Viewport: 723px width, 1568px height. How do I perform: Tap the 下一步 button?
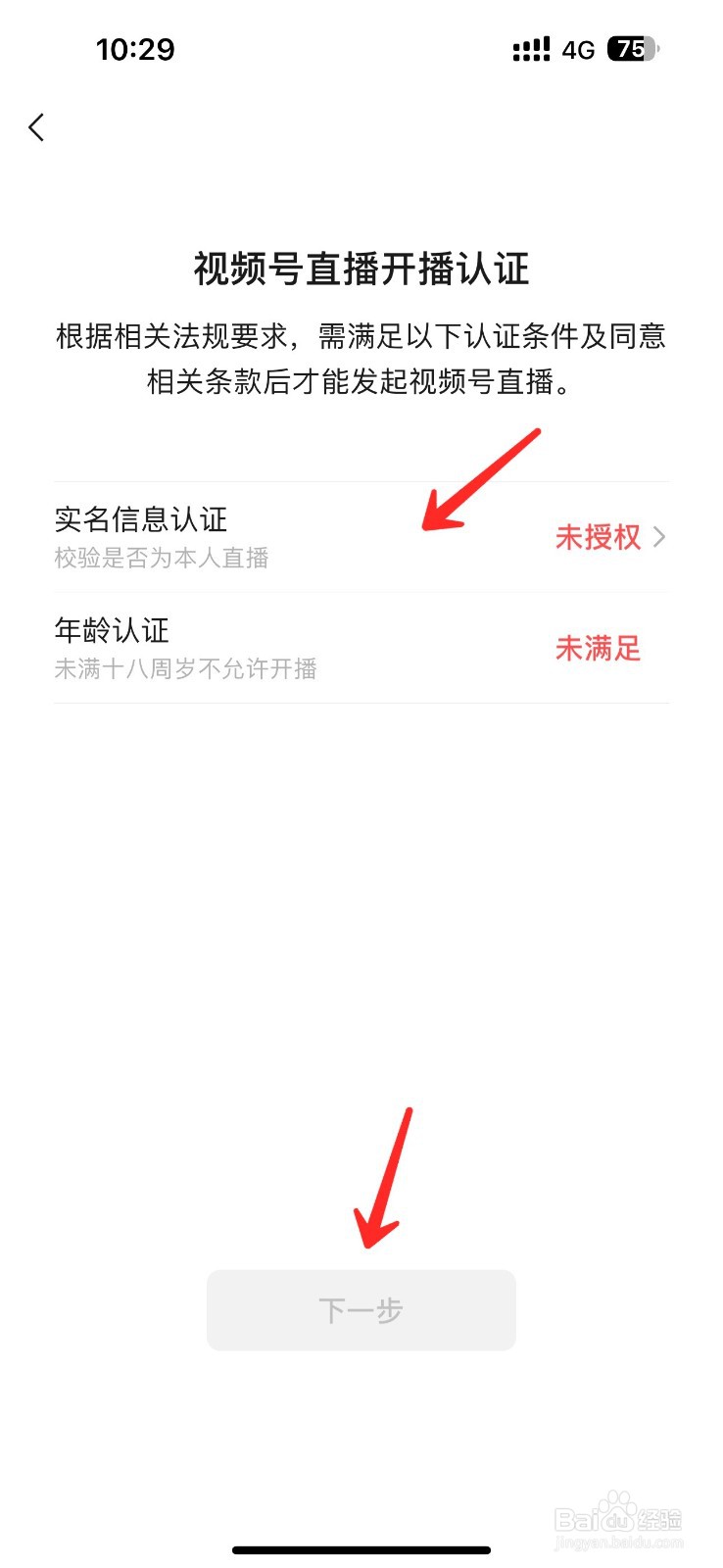(x=361, y=1310)
